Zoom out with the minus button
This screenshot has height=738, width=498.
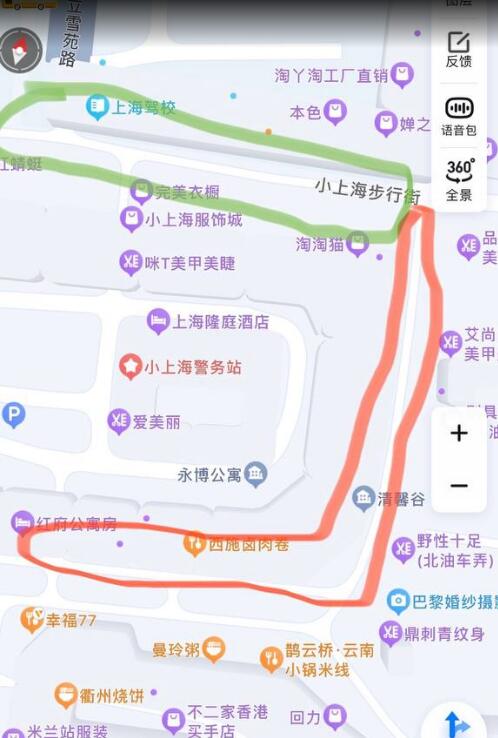click(459, 485)
